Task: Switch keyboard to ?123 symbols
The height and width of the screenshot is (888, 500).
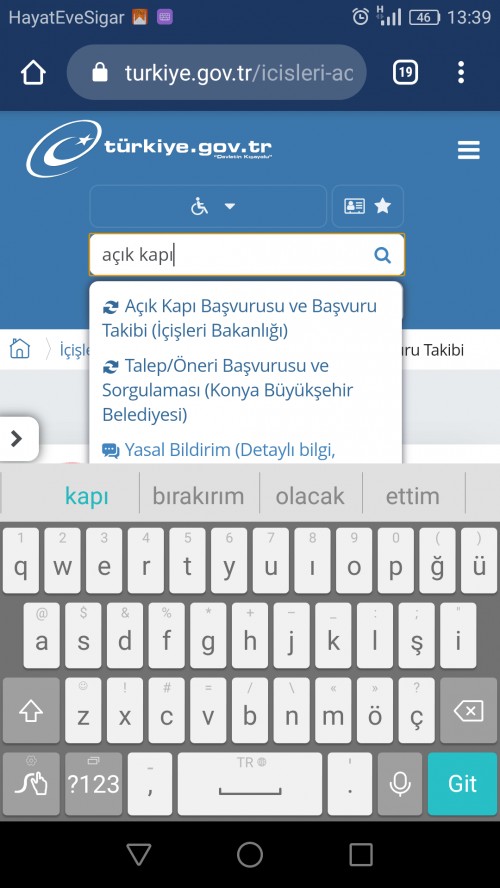Action: (x=93, y=784)
